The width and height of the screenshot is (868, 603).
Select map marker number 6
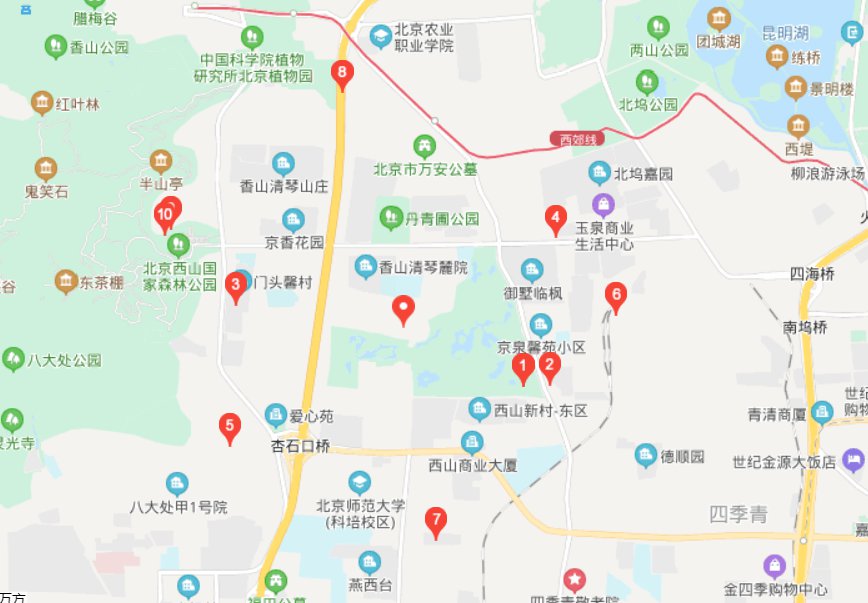616,295
